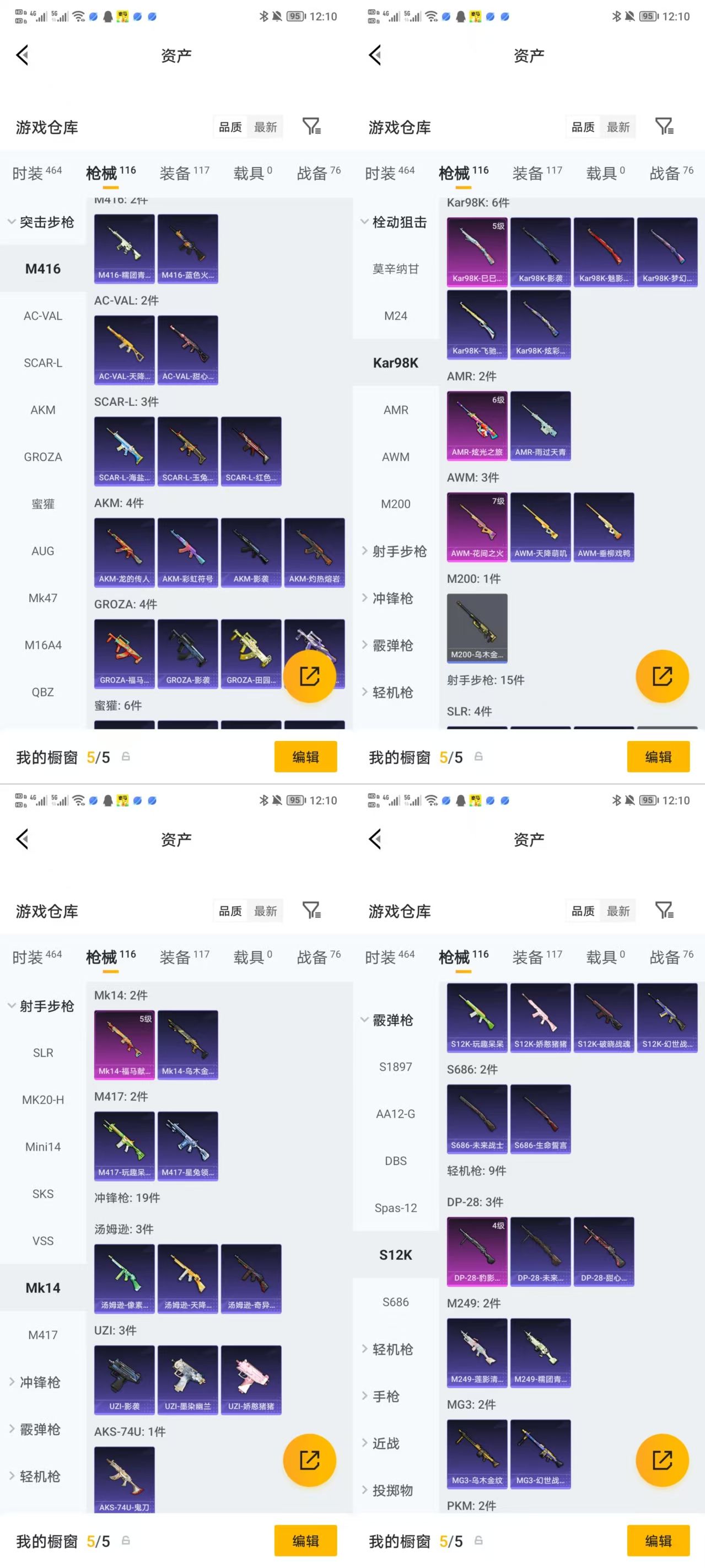Screen dimensions: 705x1568
Task: Tap the orange export button in the sniper rifle panel
Action: tap(662, 675)
